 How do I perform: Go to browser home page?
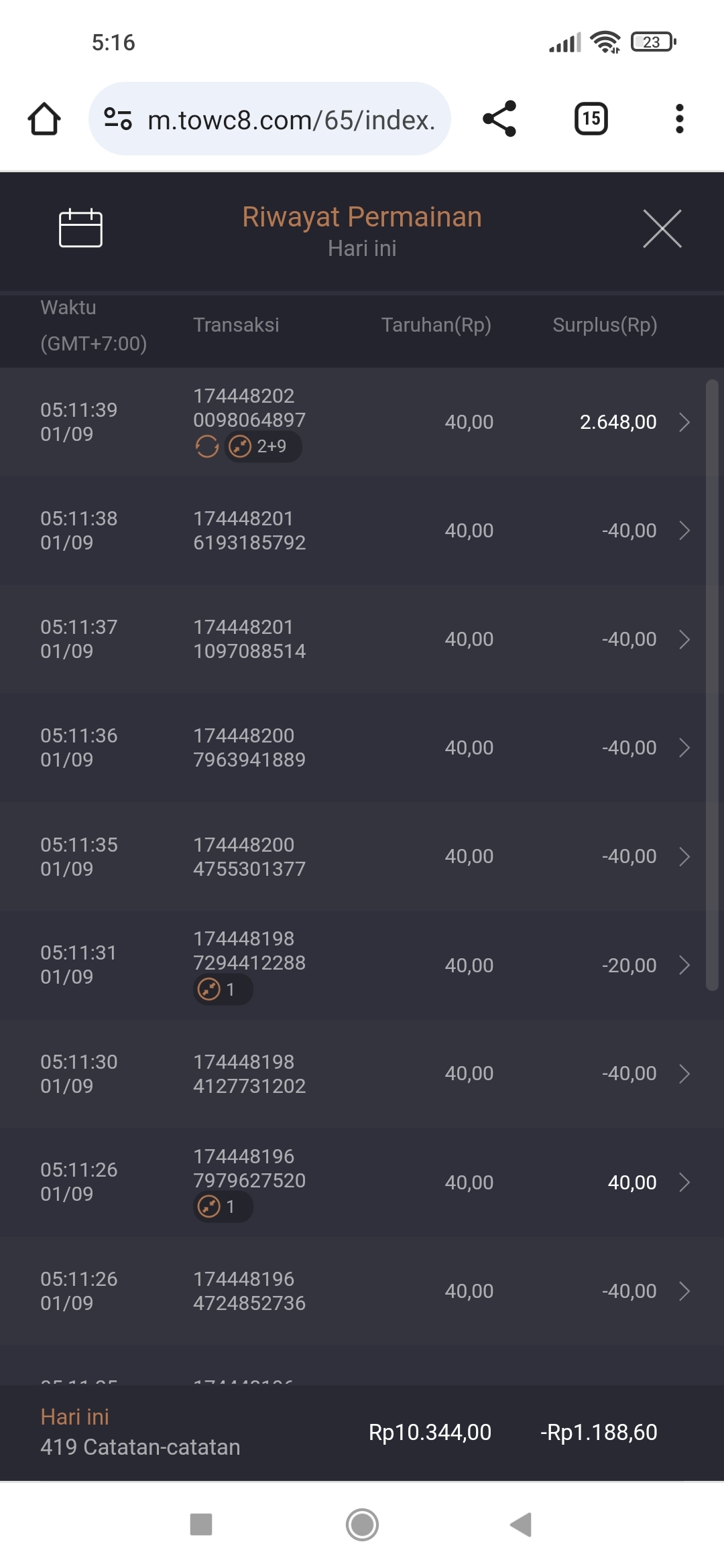tap(44, 119)
